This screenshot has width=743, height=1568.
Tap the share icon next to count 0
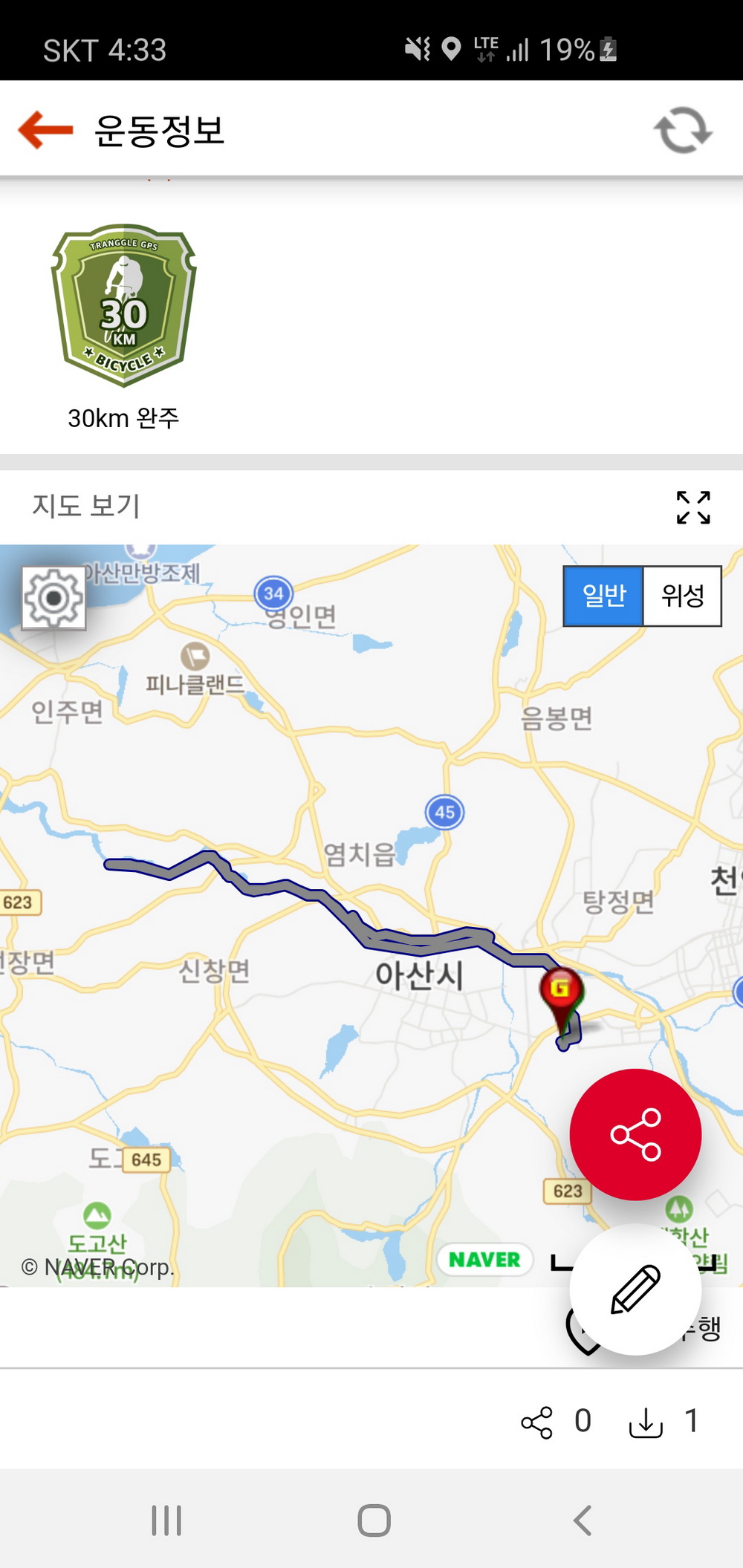536,1422
